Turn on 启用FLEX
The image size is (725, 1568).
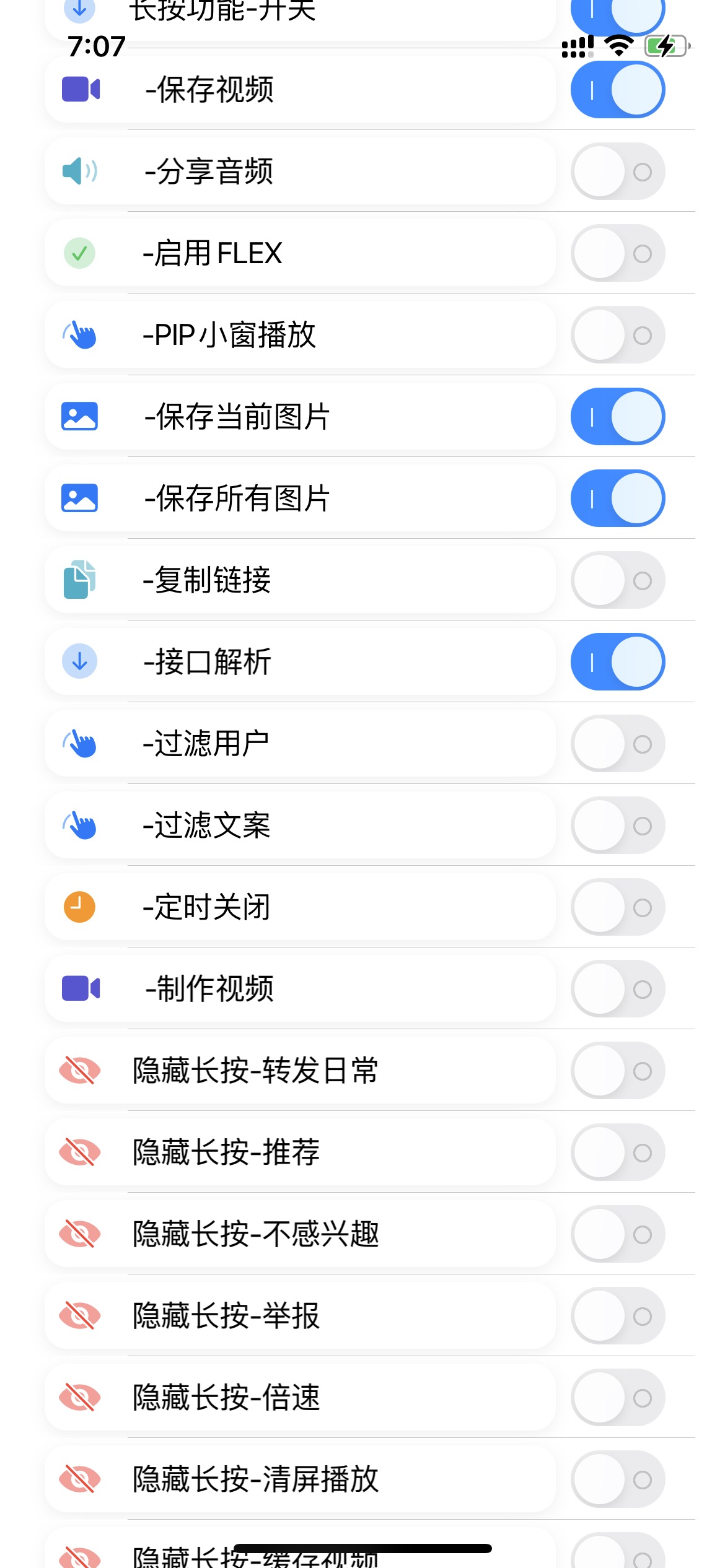point(617,253)
